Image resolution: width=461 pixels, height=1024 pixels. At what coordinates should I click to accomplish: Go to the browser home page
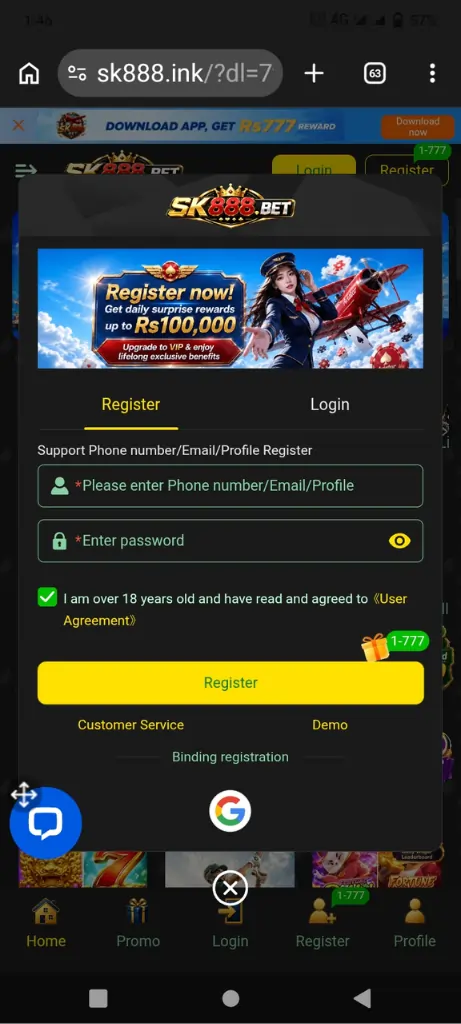[29, 73]
